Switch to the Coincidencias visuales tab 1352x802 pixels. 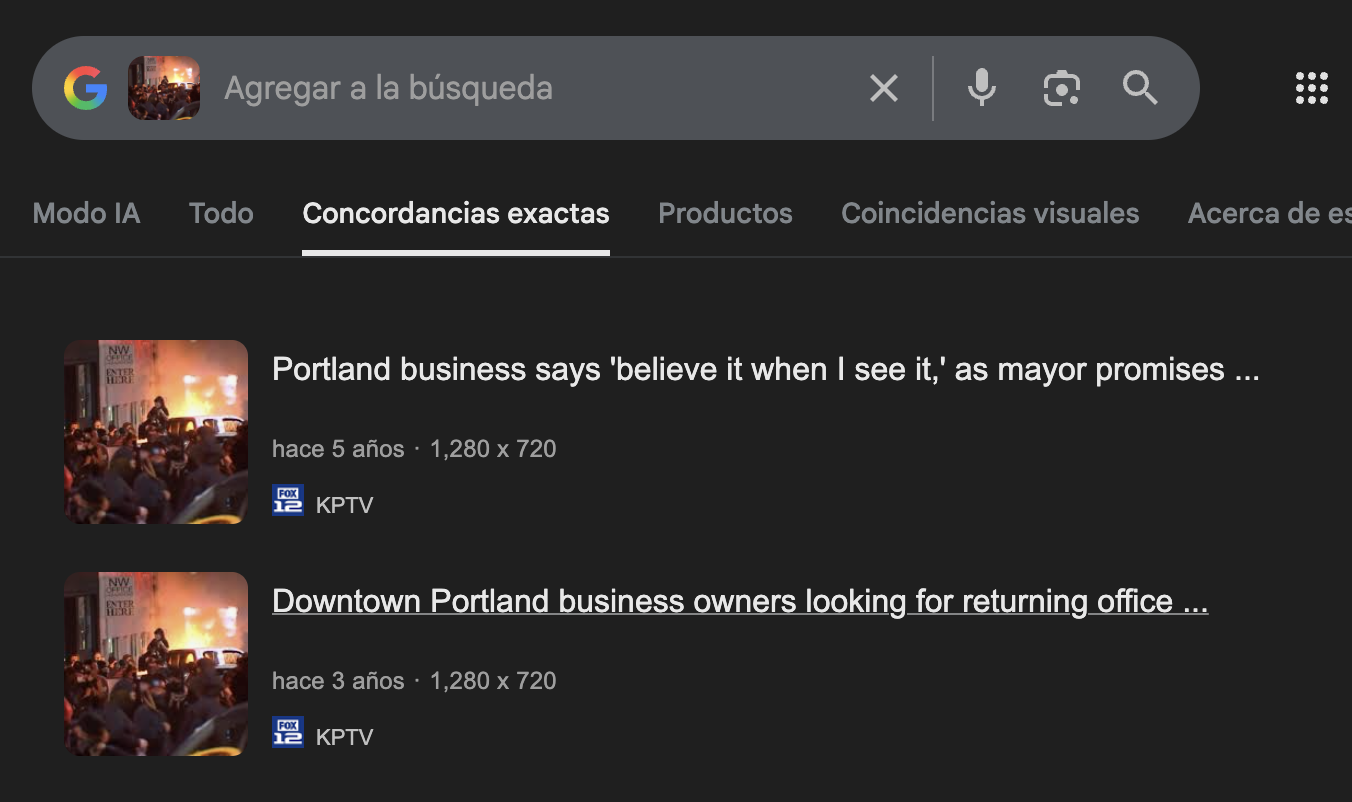pyautogui.click(x=990, y=213)
